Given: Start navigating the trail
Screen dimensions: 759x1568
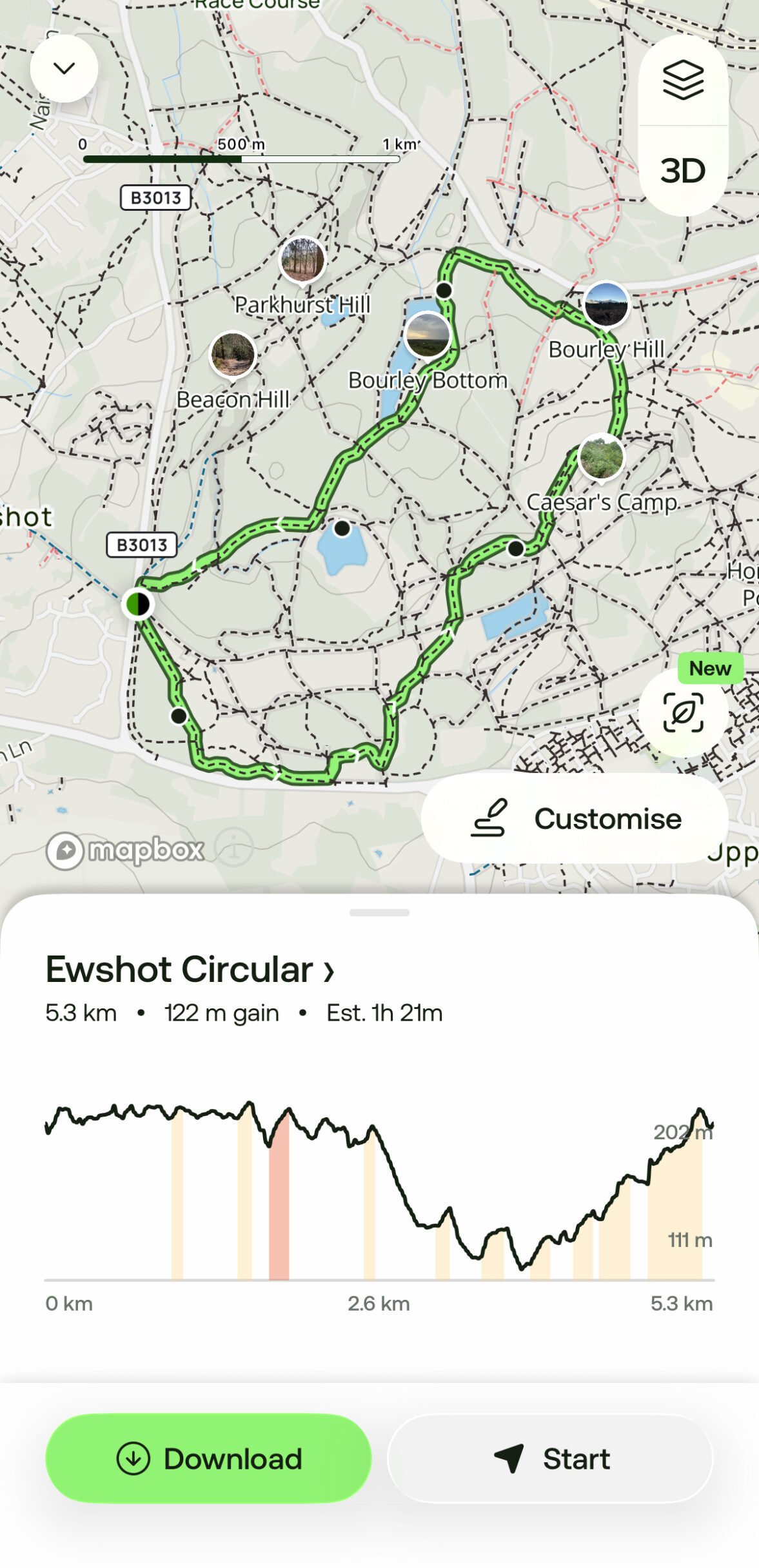Looking at the screenshot, I should click(x=550, y=1458).
